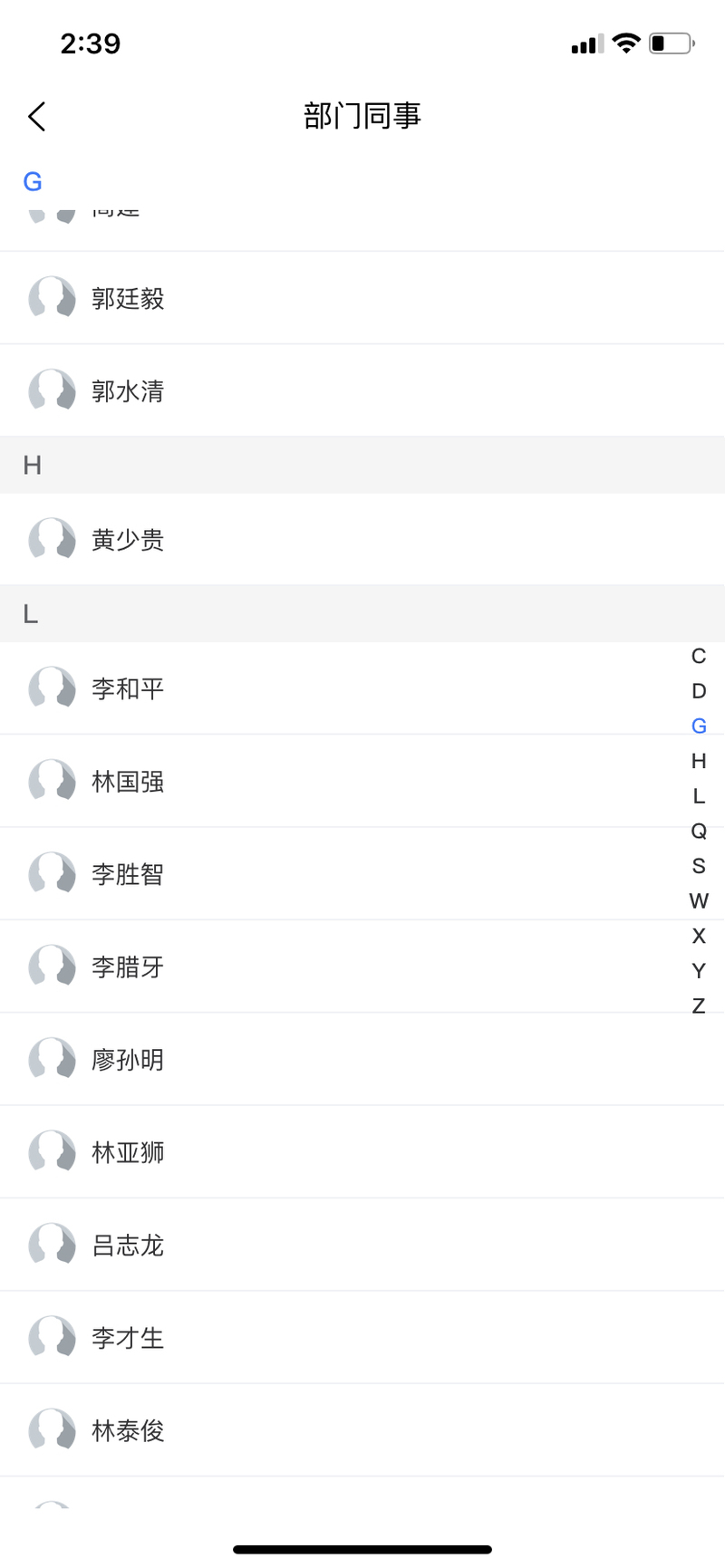Open contact 李腊牙
The height and width of the screenshot is (1568, 725).
coord(362,967)
